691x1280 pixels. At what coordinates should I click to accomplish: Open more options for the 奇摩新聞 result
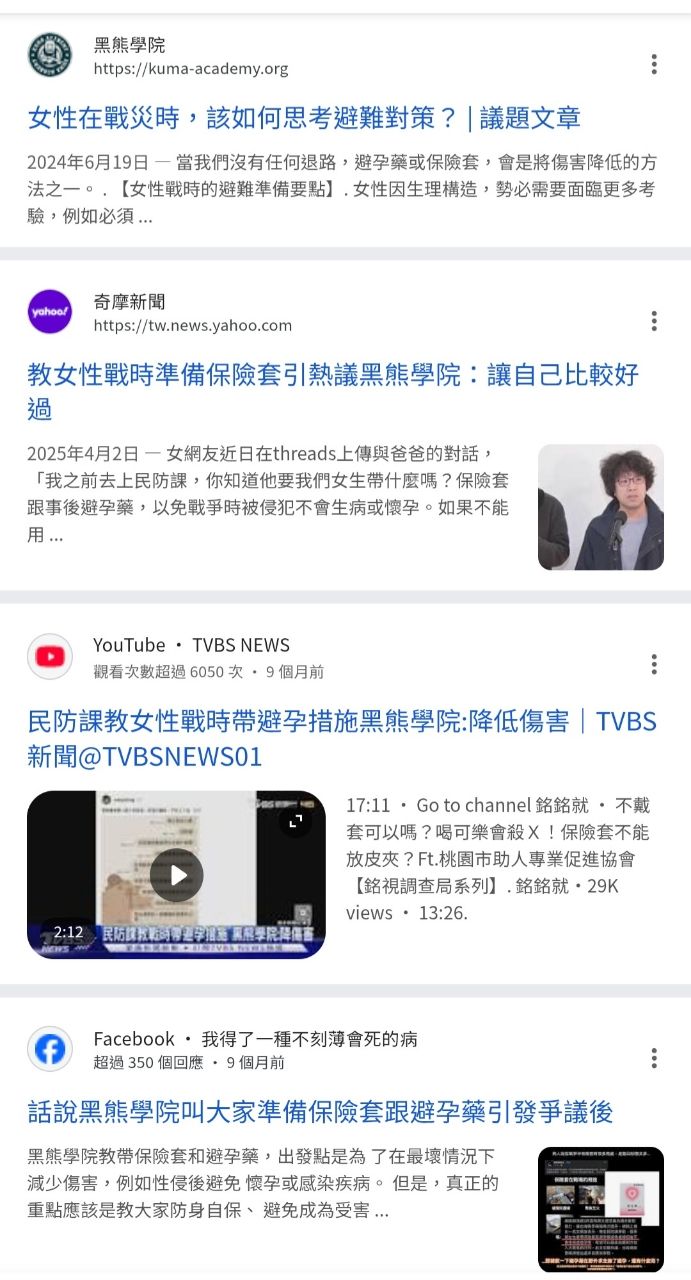(654, 321)
